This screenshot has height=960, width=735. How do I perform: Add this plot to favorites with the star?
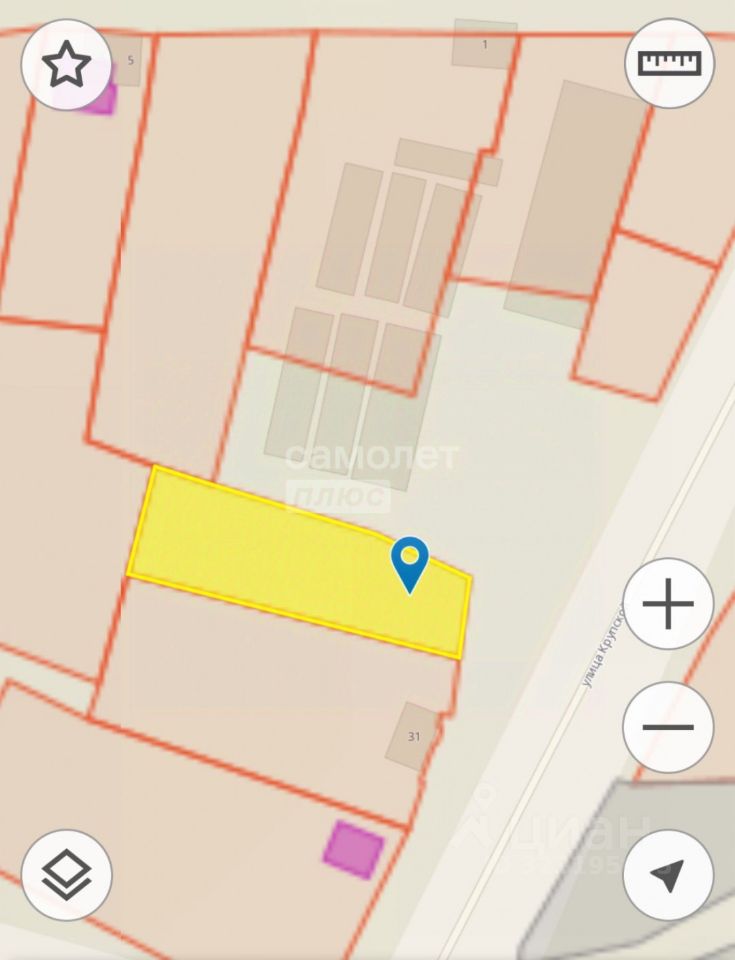[x=66, y=65]
